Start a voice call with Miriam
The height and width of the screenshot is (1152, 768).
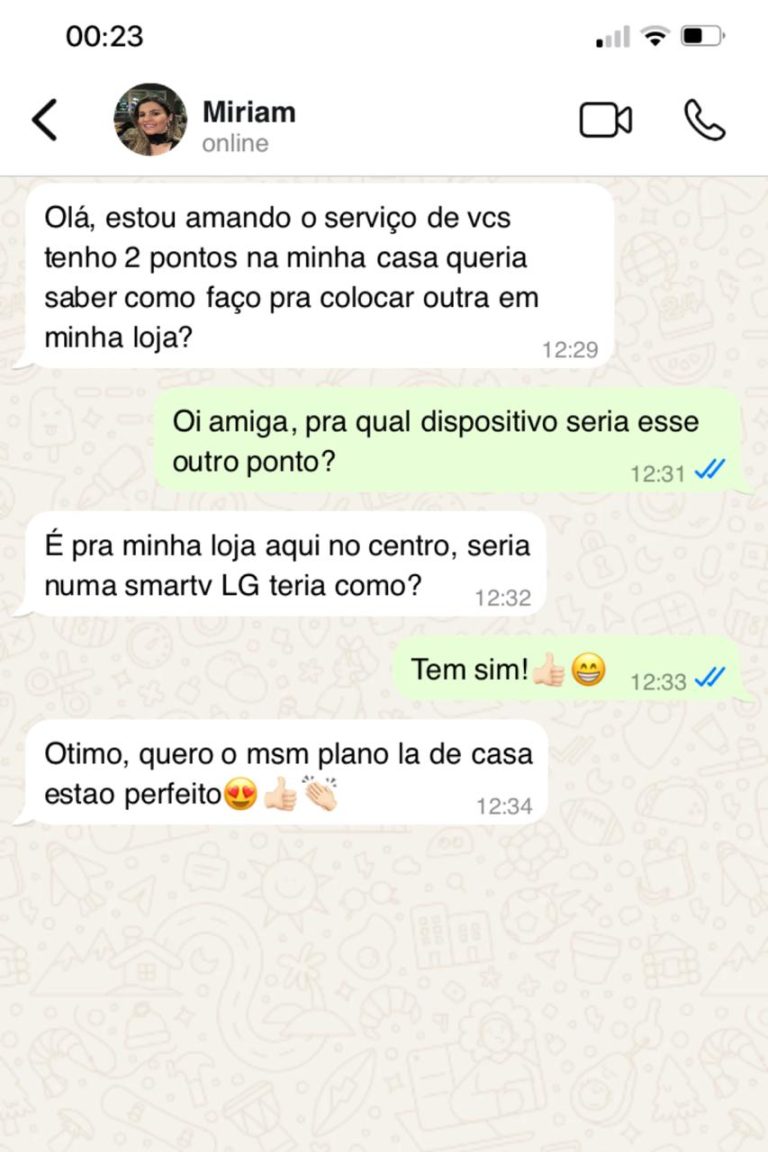tap(704, 120)
